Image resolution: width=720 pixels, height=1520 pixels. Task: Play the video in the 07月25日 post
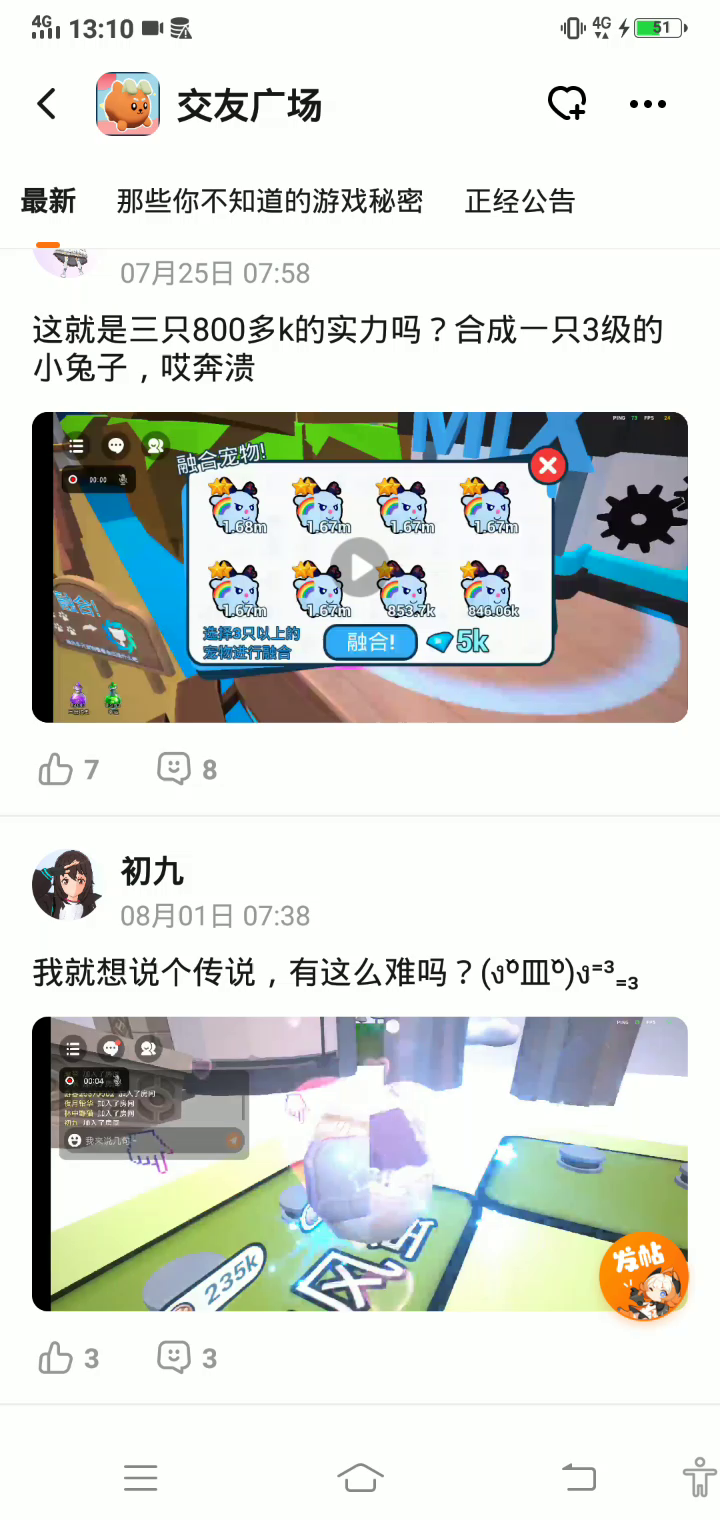[x=360, y=567]
